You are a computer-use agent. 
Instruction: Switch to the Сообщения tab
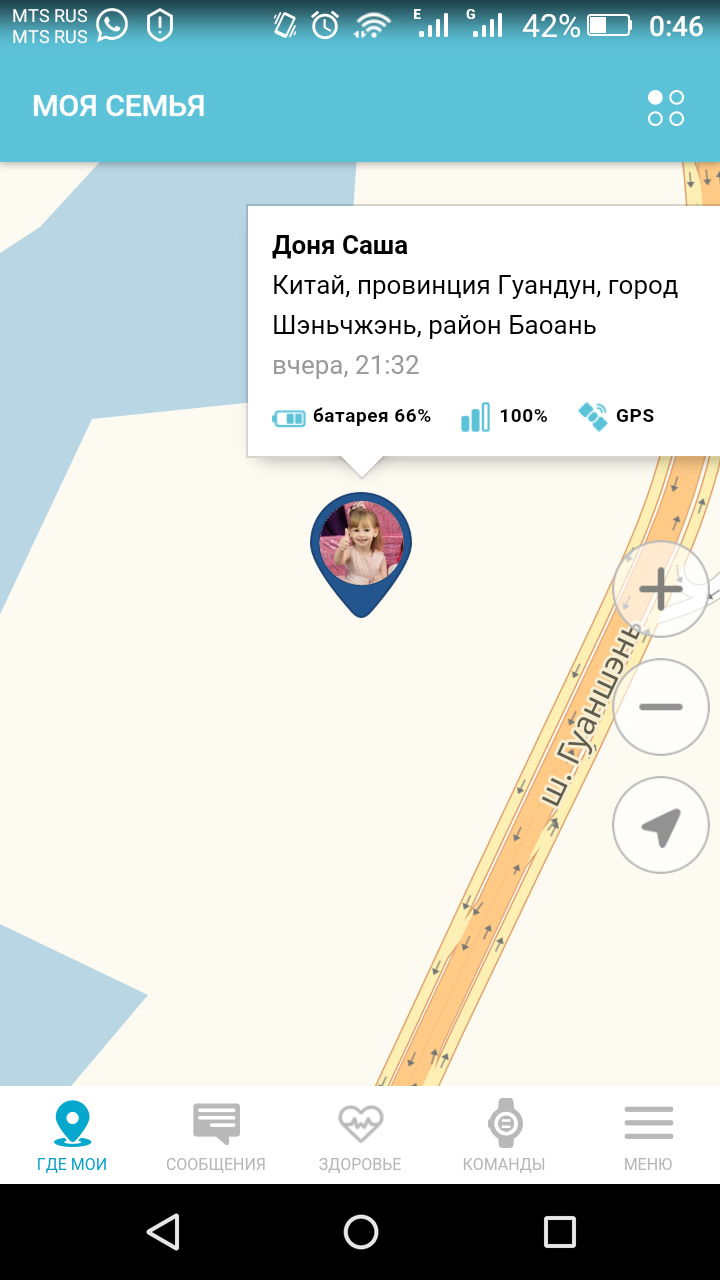point(216,1136)
